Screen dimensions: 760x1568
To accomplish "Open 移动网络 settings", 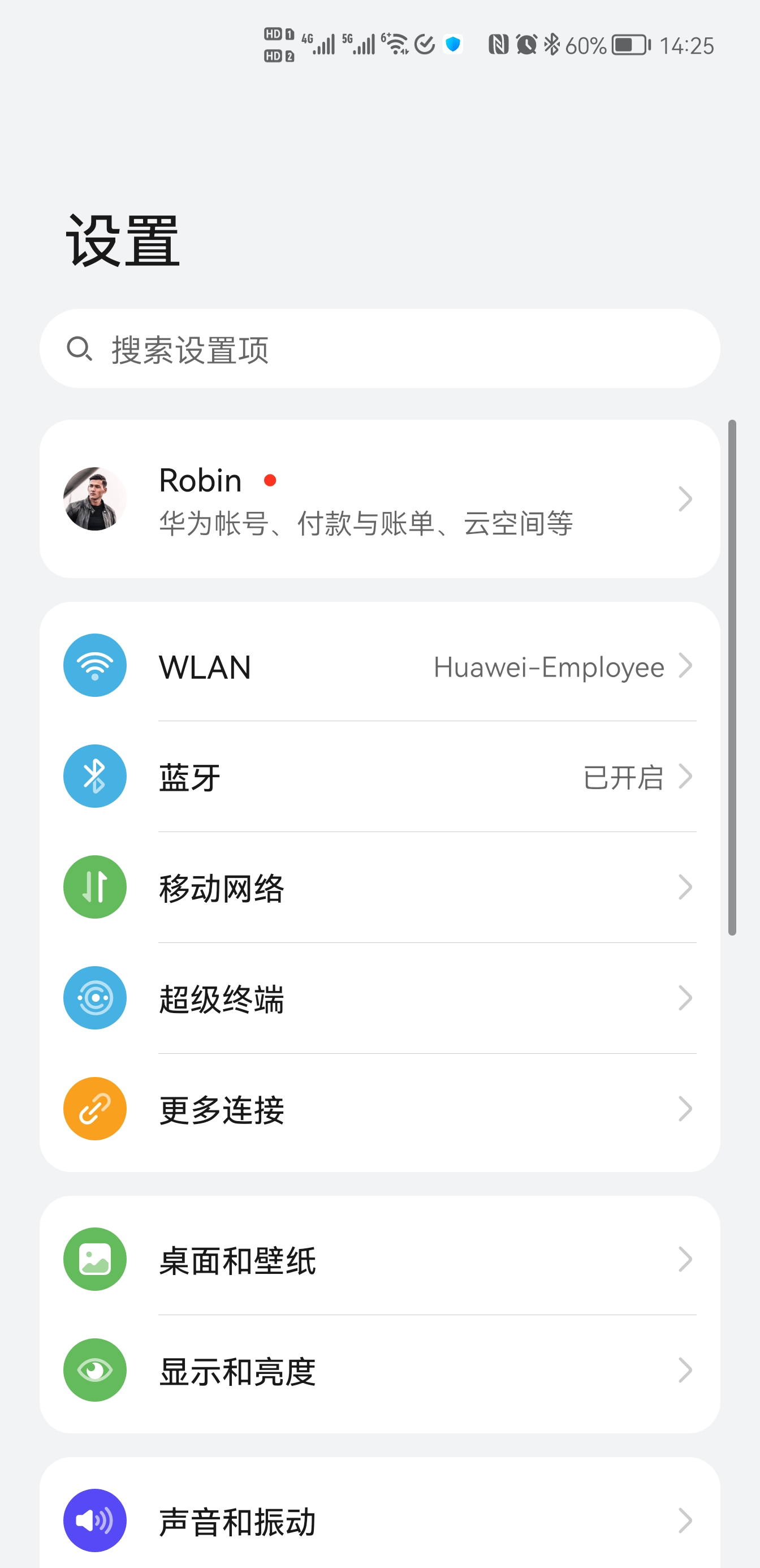I will point(379,888).
